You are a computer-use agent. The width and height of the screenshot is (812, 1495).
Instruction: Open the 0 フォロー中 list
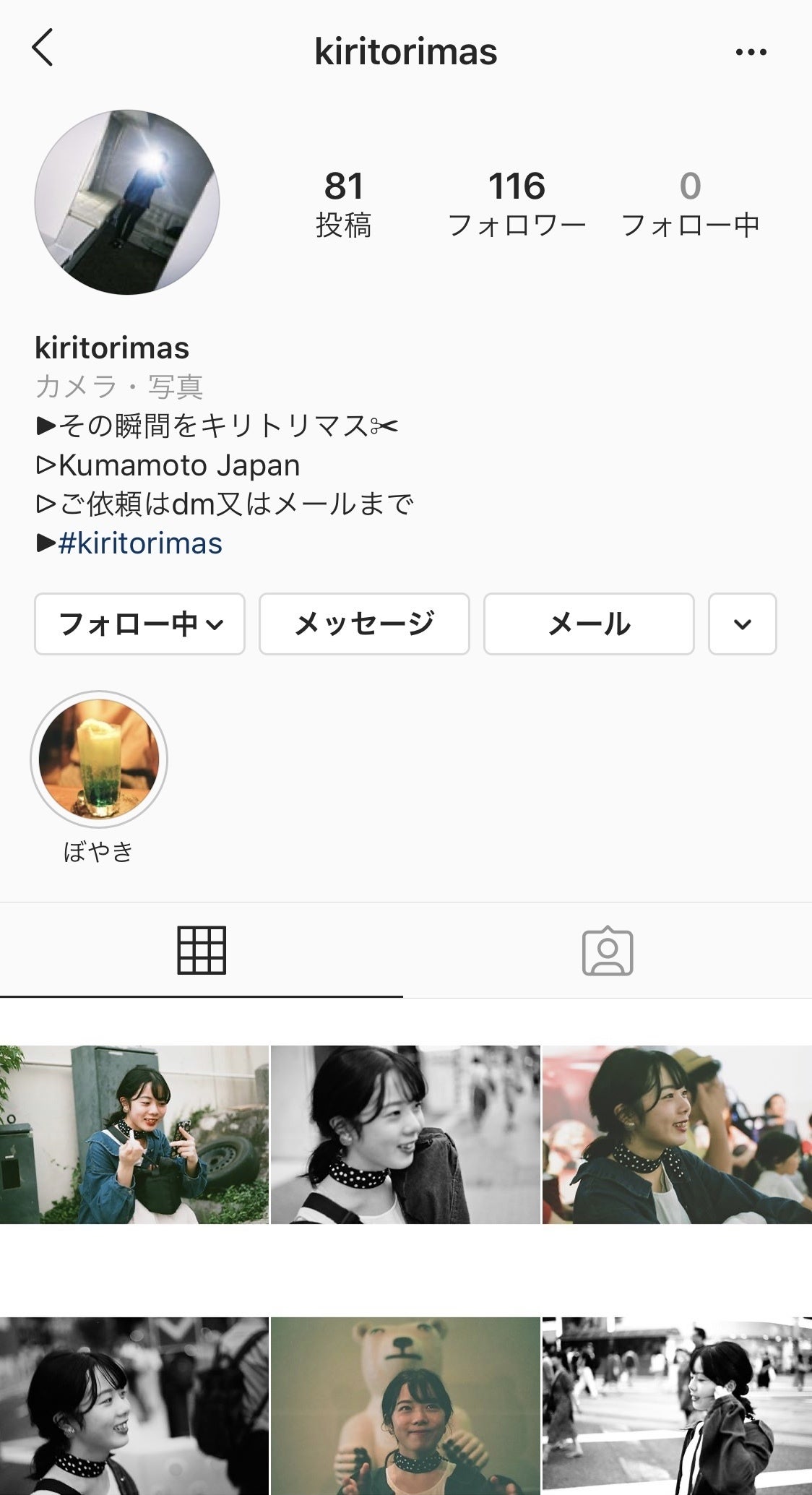click(x=690, y=204)
